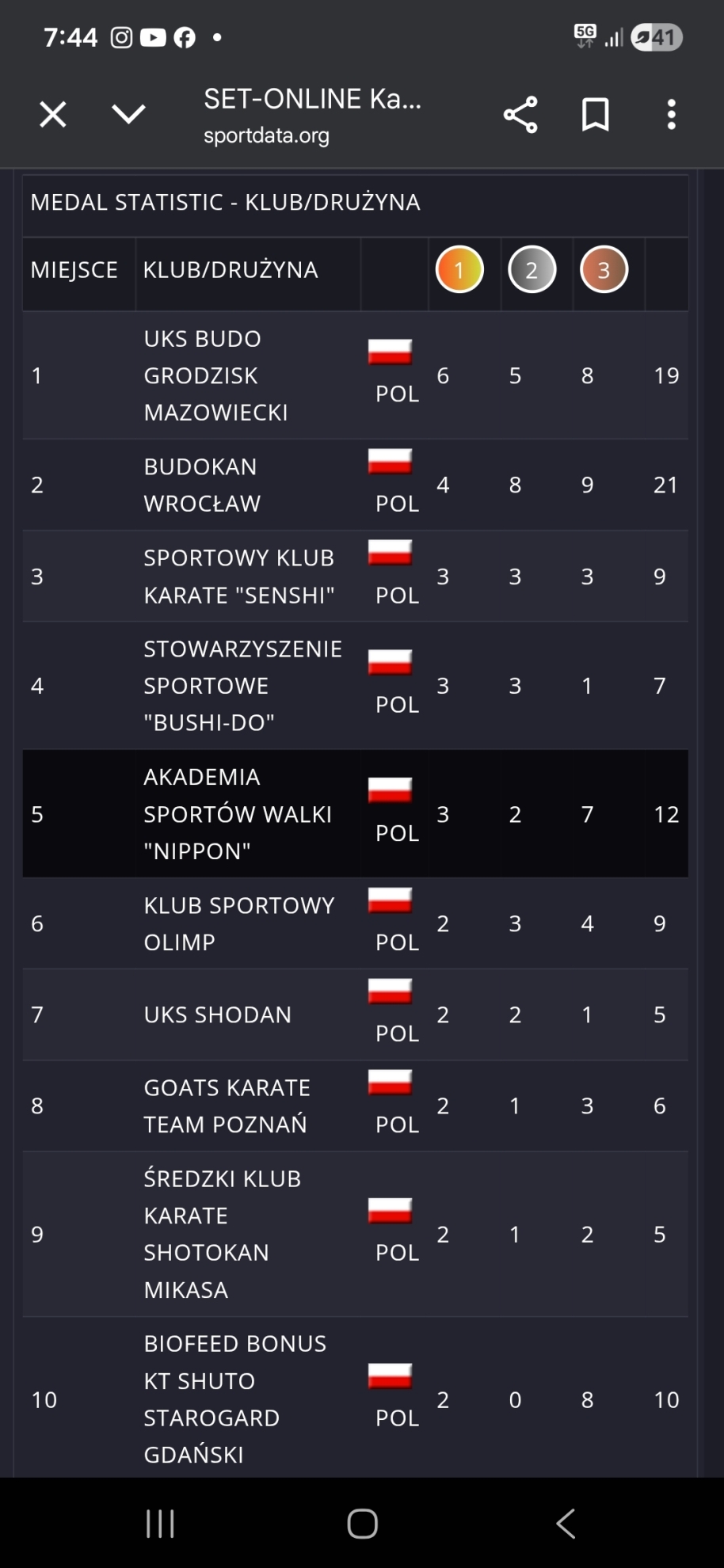
Task: Go to the home screen
Action: tap(362, 1523)
